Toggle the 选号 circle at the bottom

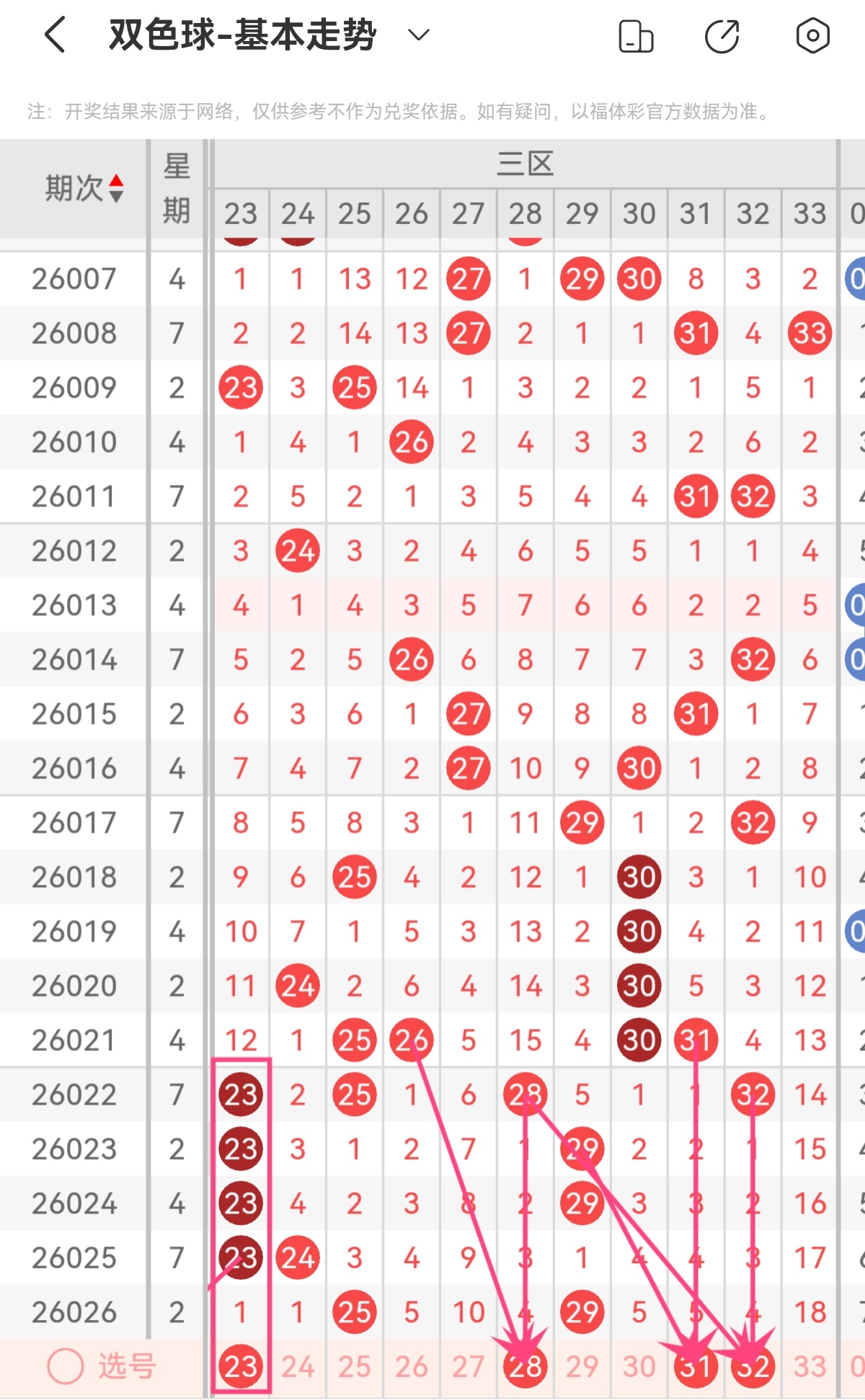tap(66, 1365)
